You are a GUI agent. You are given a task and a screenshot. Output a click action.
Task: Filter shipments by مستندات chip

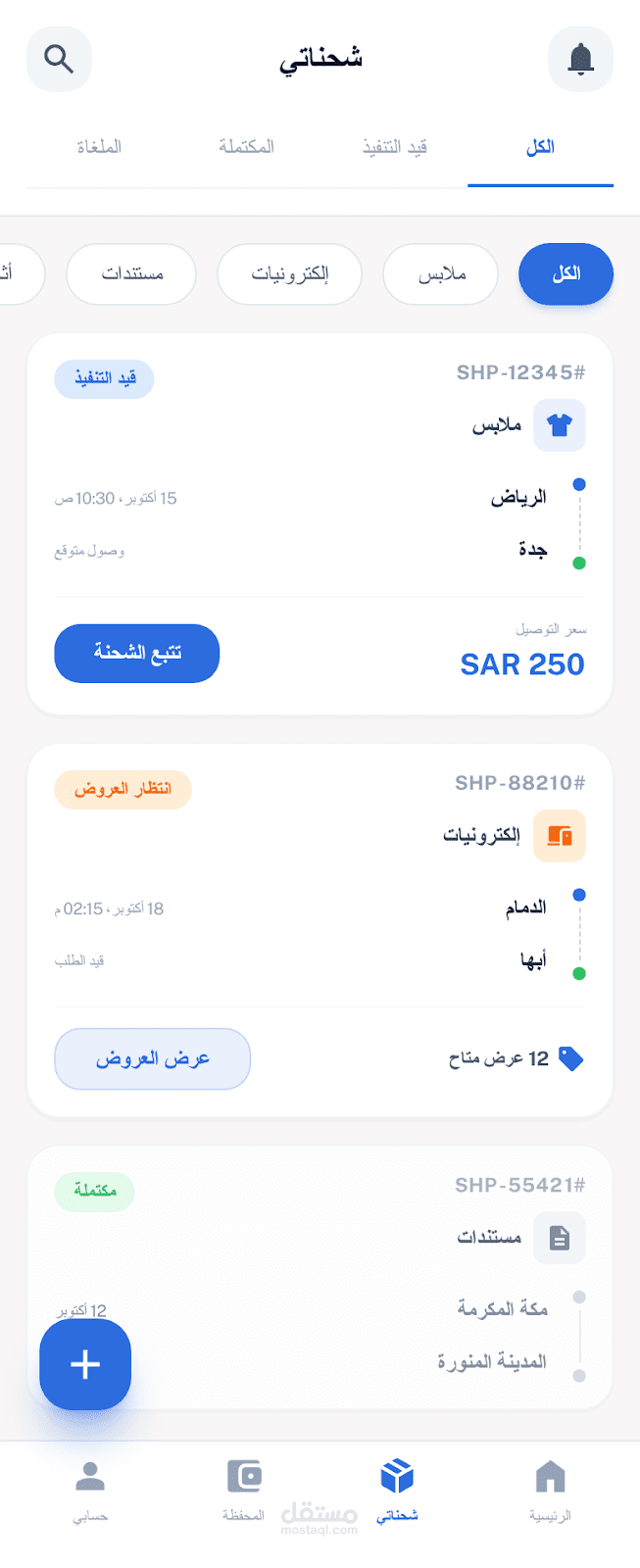click(131, 274)
